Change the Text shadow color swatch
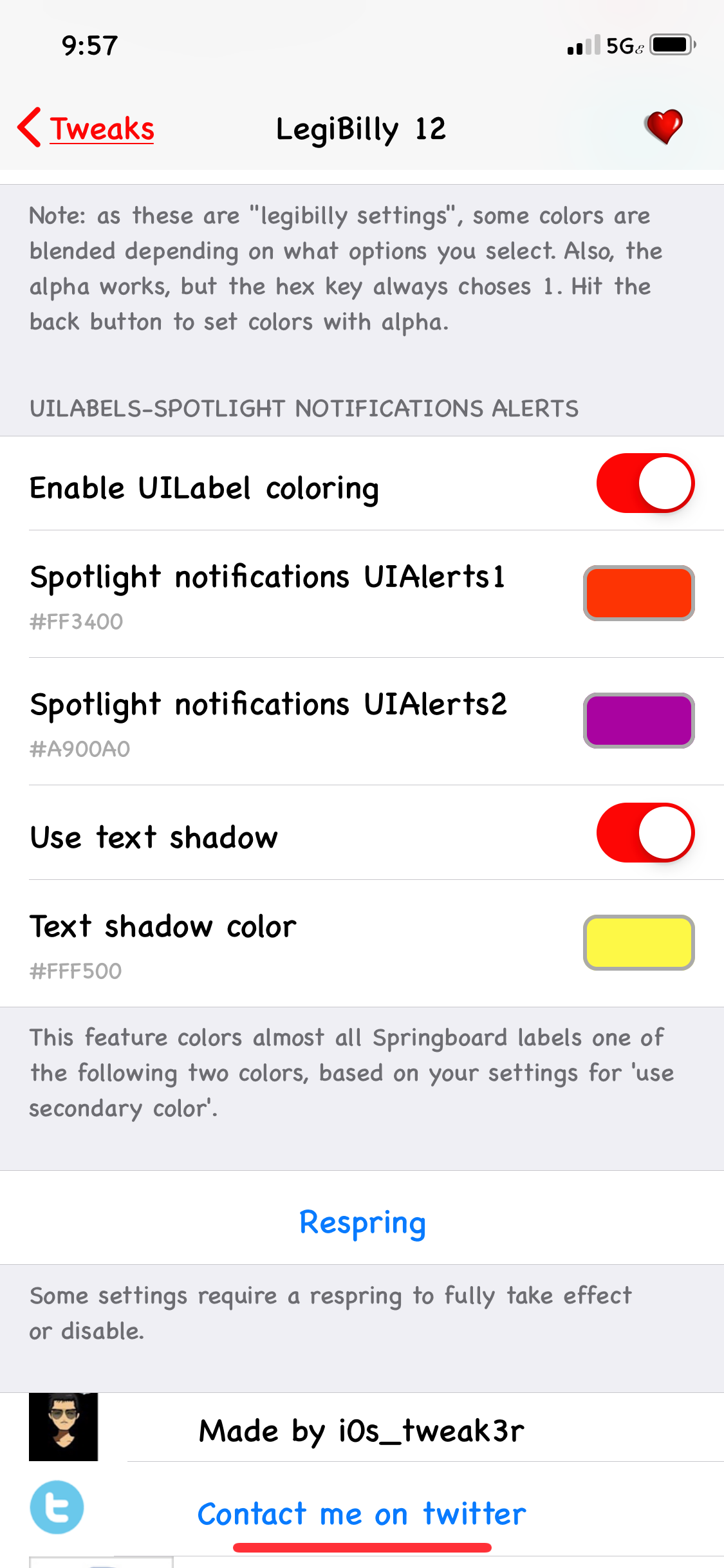 pos(638,942)
